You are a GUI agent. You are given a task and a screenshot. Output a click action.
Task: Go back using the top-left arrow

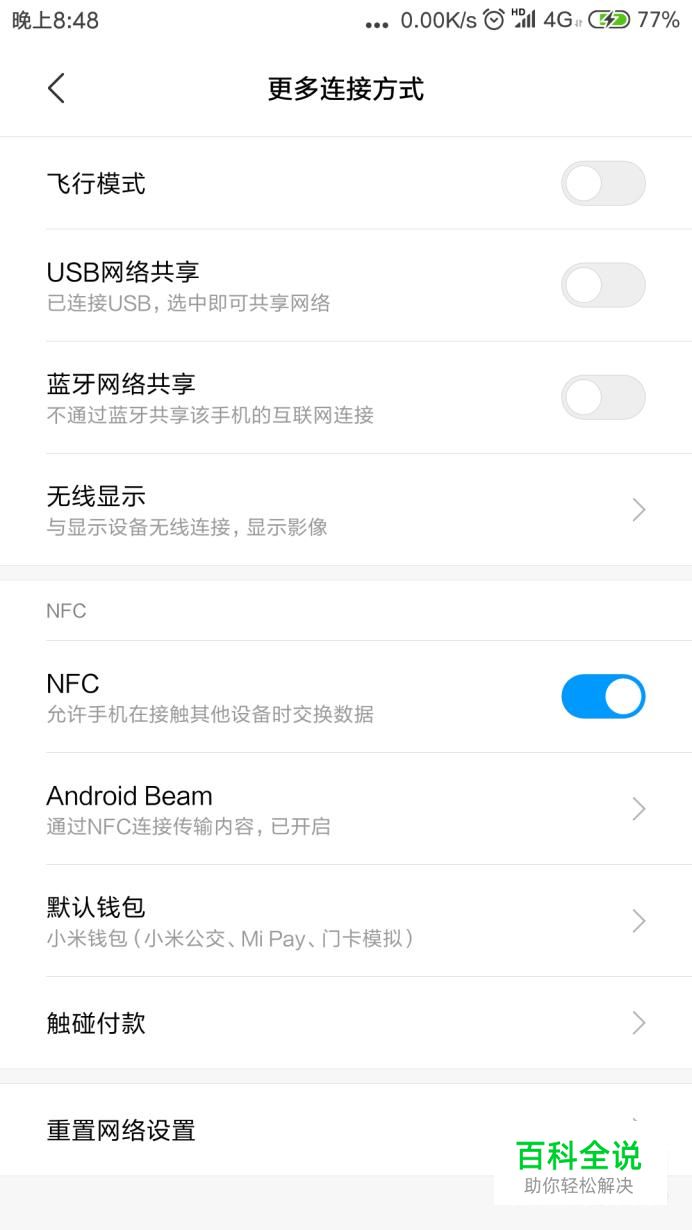[x=56, y=88]
